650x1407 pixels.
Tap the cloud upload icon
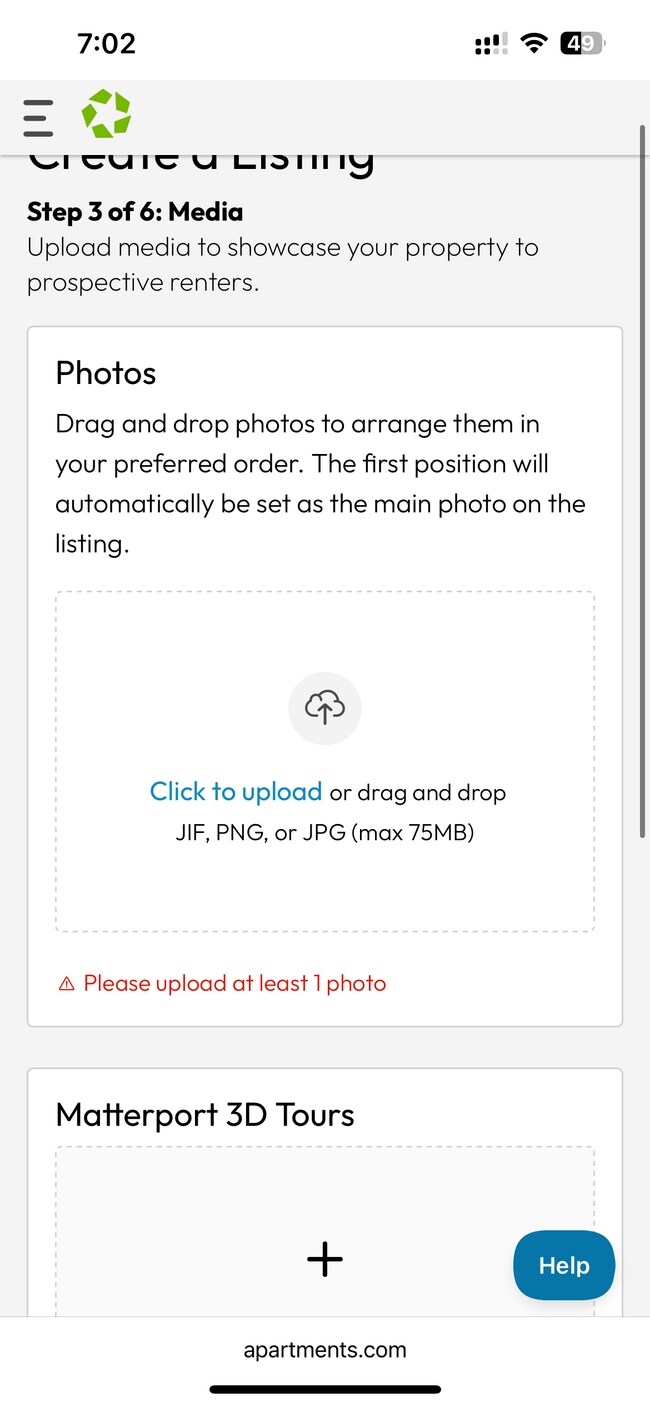(x=325, y=708)
